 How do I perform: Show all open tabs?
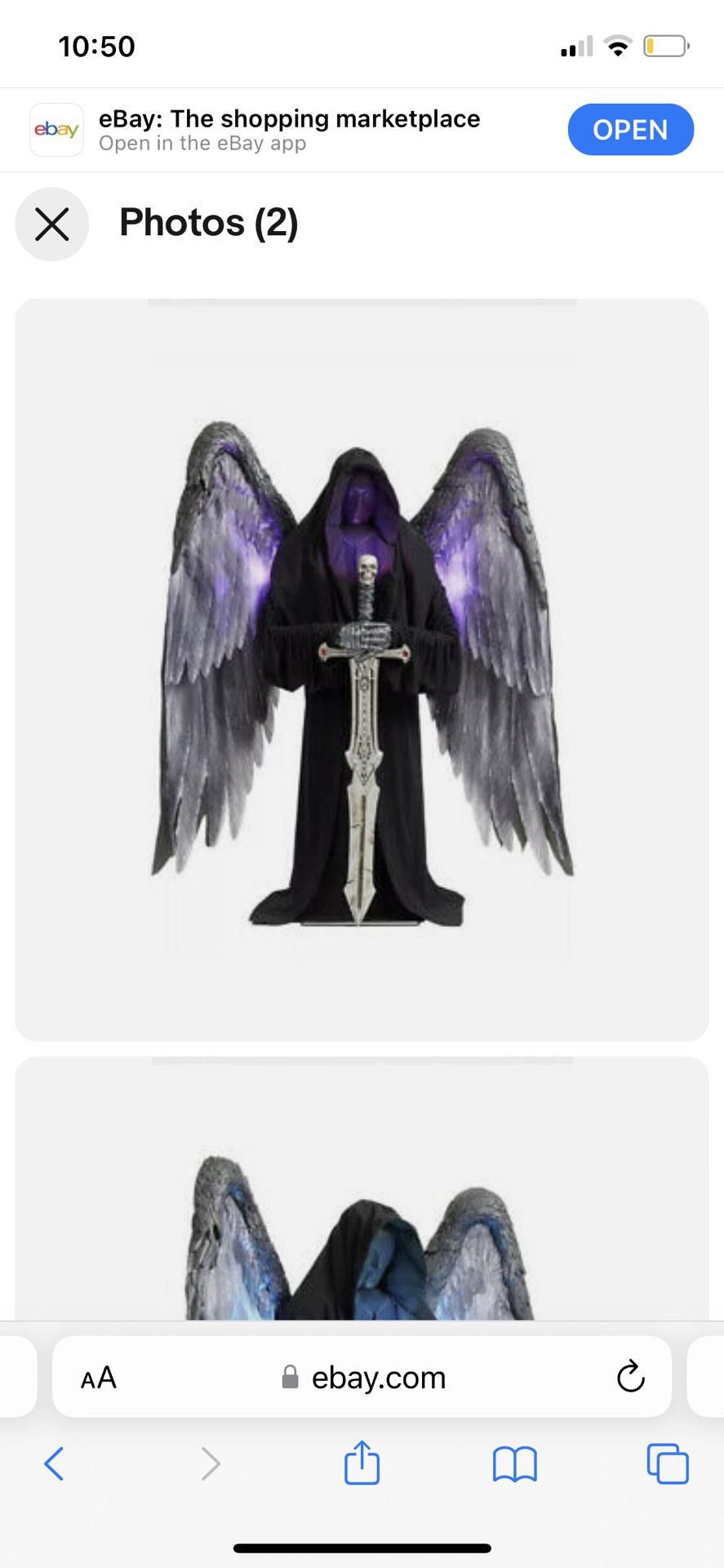coord(667,1463)
